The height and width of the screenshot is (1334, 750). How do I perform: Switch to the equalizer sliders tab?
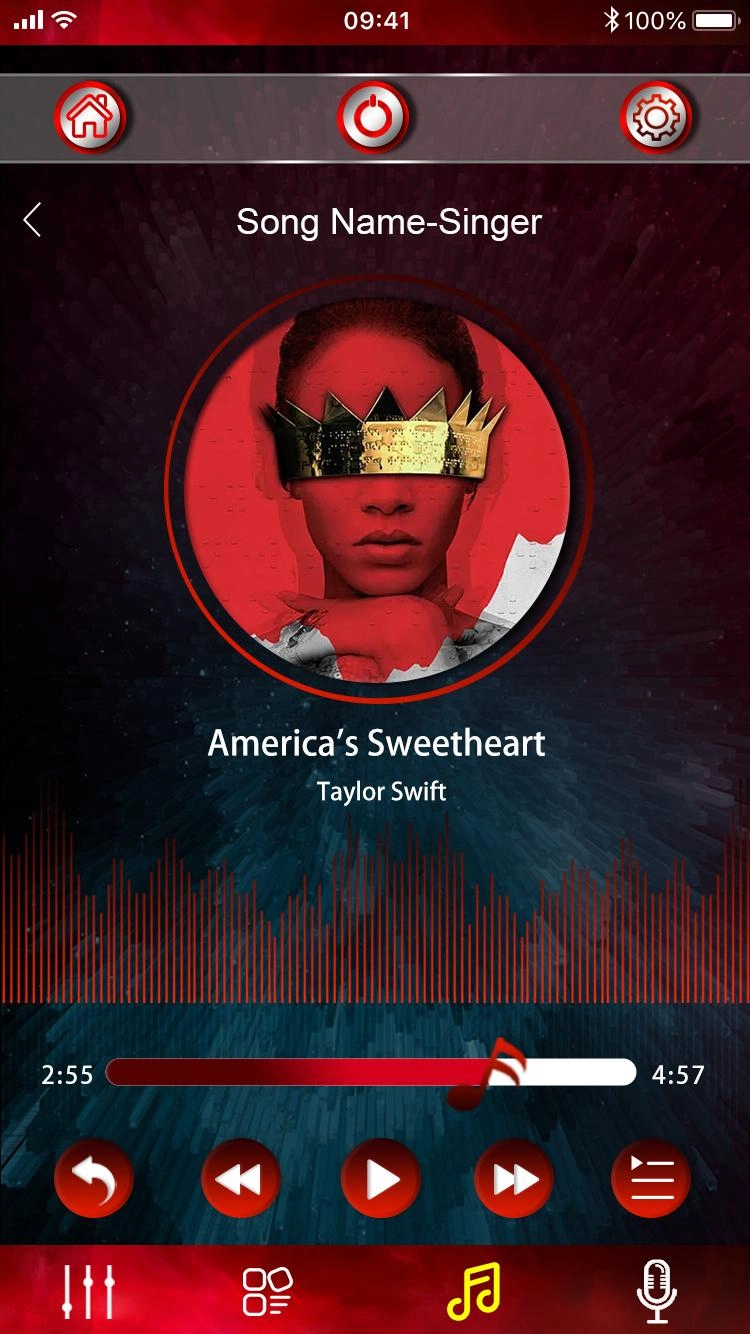pyautogui.click(x=88, y=1291)
